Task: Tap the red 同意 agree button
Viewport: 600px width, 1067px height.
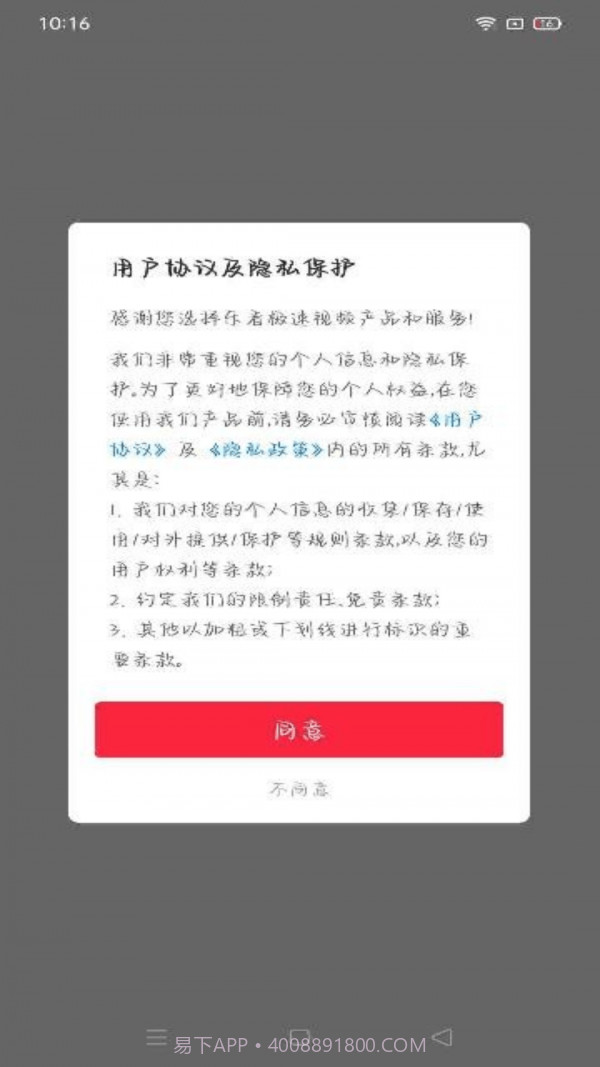Action: pyautogui.click(x=299, y=730)
